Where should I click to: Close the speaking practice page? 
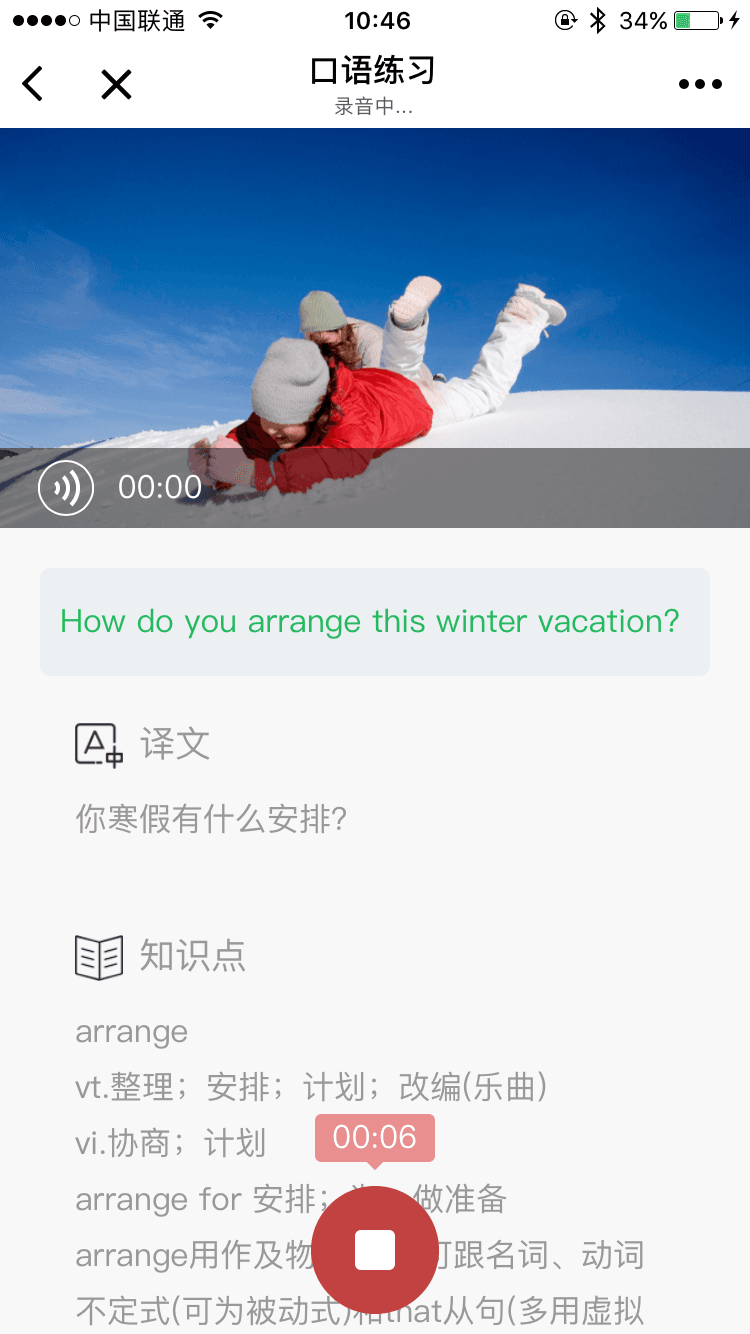click(116, 84)
